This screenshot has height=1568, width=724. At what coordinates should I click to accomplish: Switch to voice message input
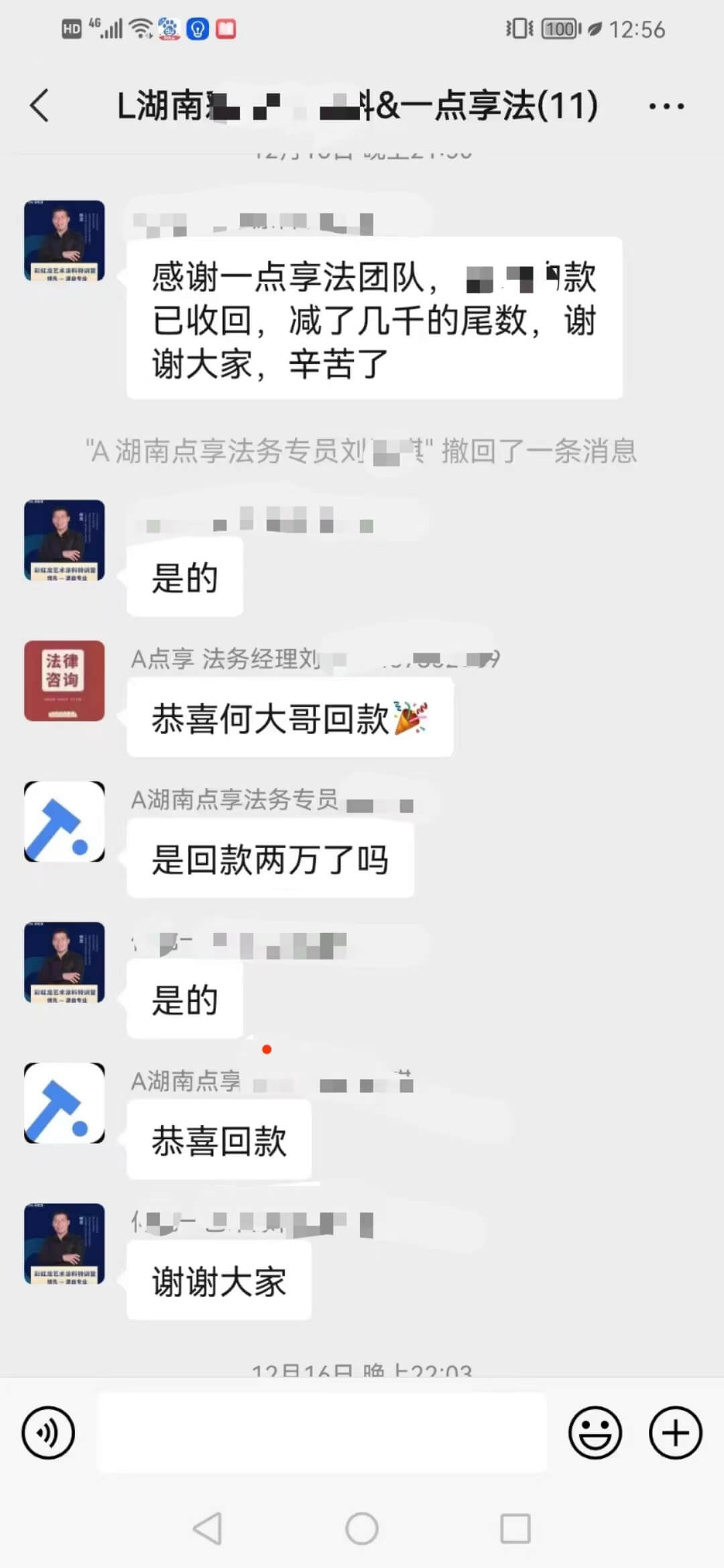click(48, 1433)
